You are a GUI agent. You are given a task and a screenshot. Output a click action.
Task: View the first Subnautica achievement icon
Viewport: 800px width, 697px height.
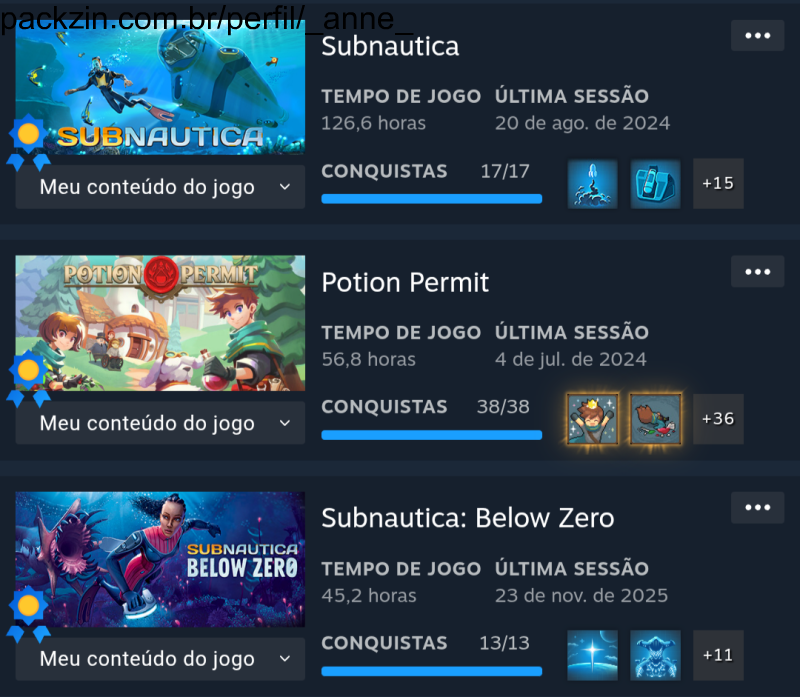[x=592, y=184]
